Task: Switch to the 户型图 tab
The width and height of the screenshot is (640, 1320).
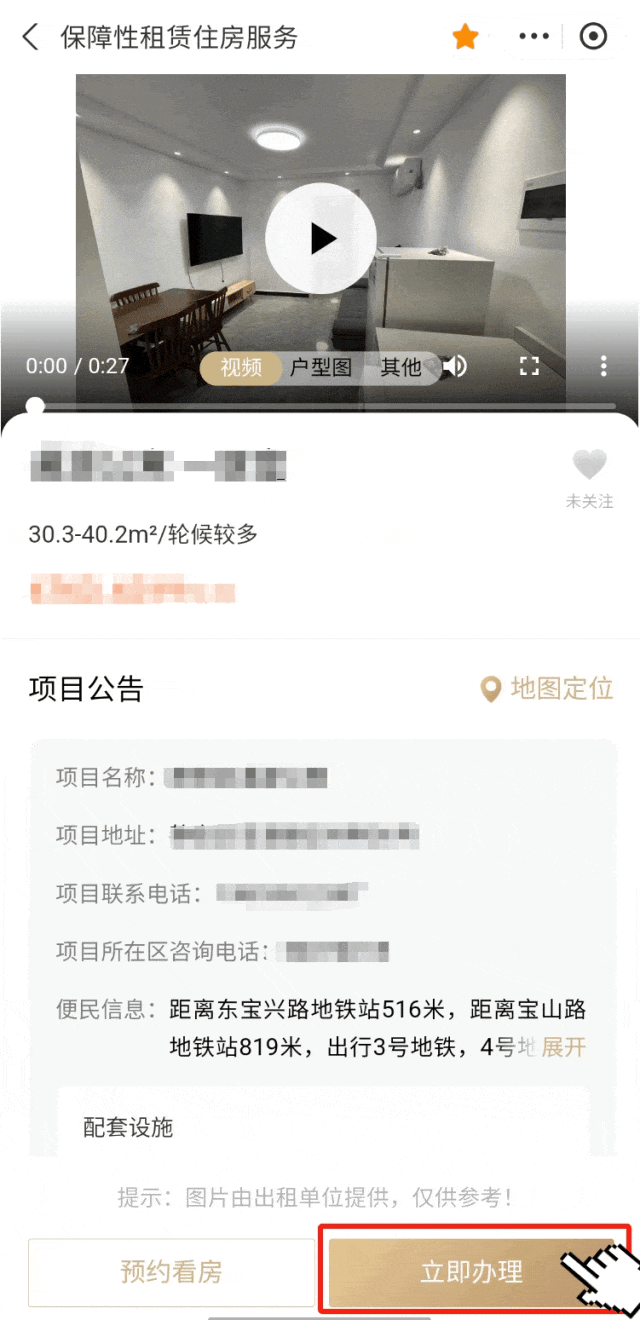Action: click(x=321, y=367)
